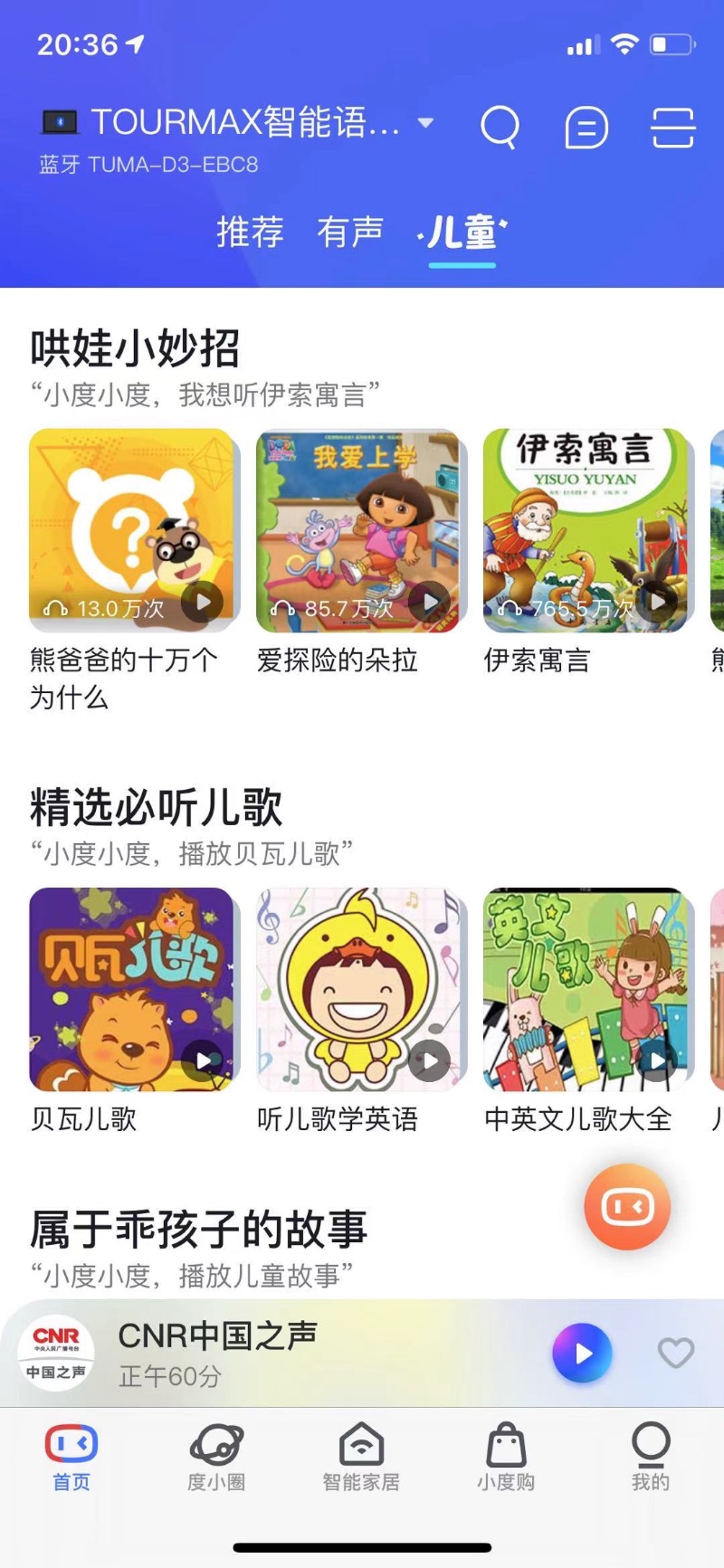This screenshot has width=724, height=1568.
Task: Switch to the 有声 tab
Action: [350, 233]
